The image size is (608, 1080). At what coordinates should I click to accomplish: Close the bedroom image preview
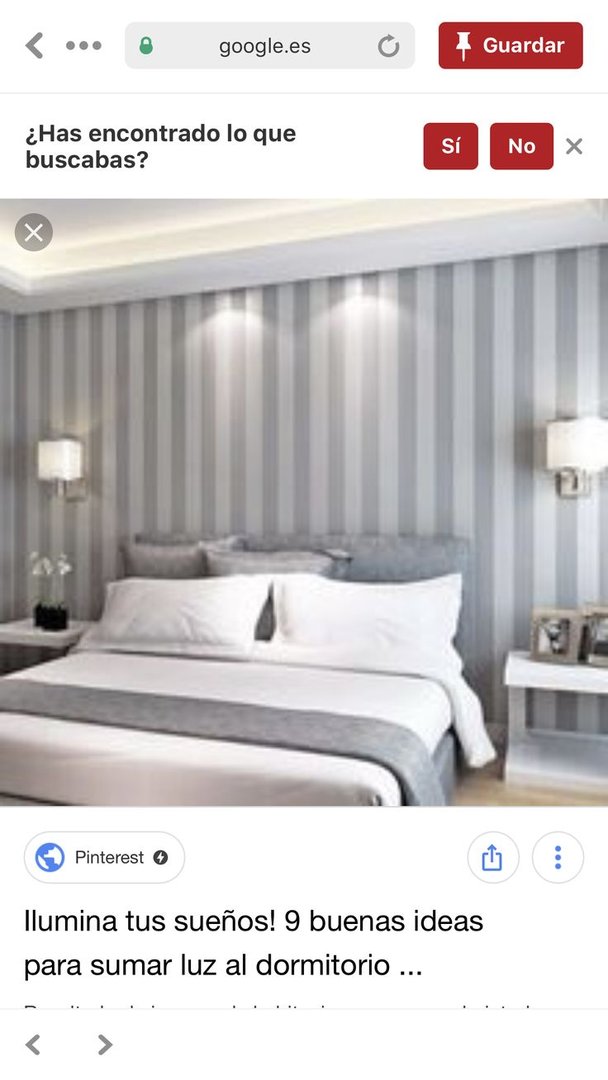click(34, 232)
